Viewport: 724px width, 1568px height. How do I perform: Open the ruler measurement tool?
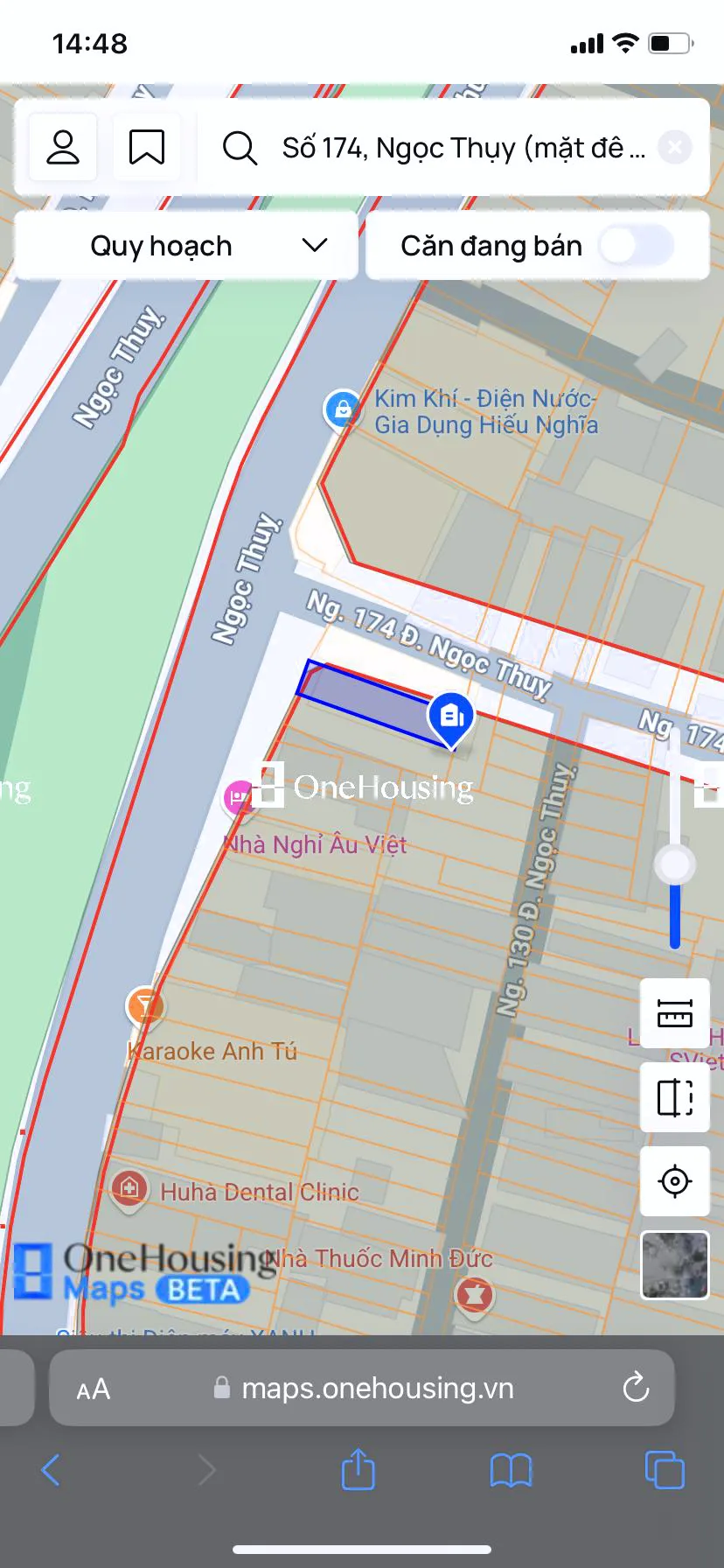(x=675, y=1013)
